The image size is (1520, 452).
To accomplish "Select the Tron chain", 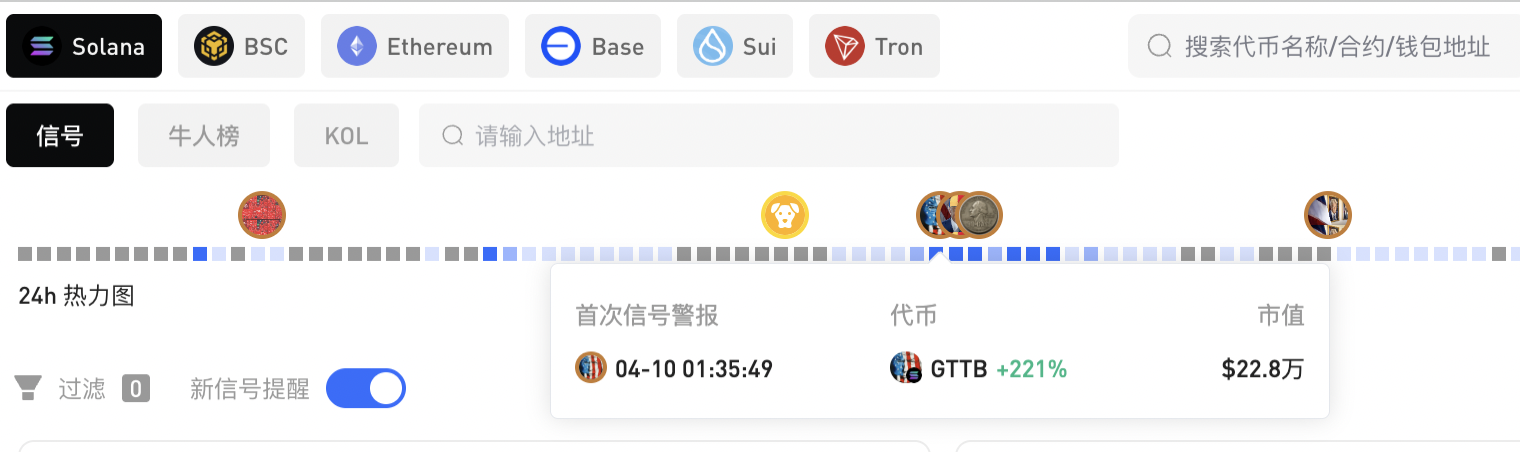I will (x=873, y=46).
